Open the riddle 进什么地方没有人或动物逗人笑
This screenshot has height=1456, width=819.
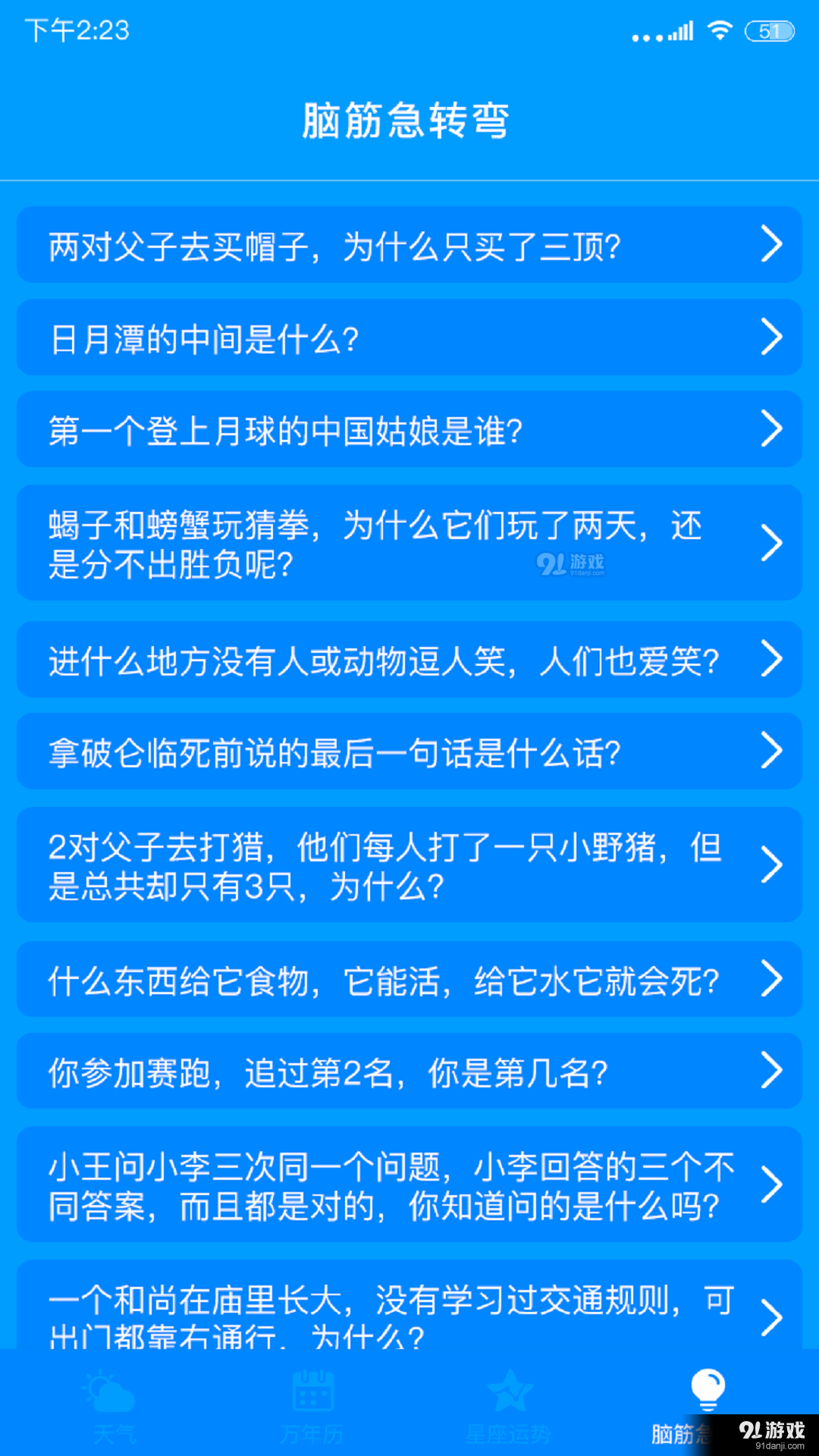(409, 660)
